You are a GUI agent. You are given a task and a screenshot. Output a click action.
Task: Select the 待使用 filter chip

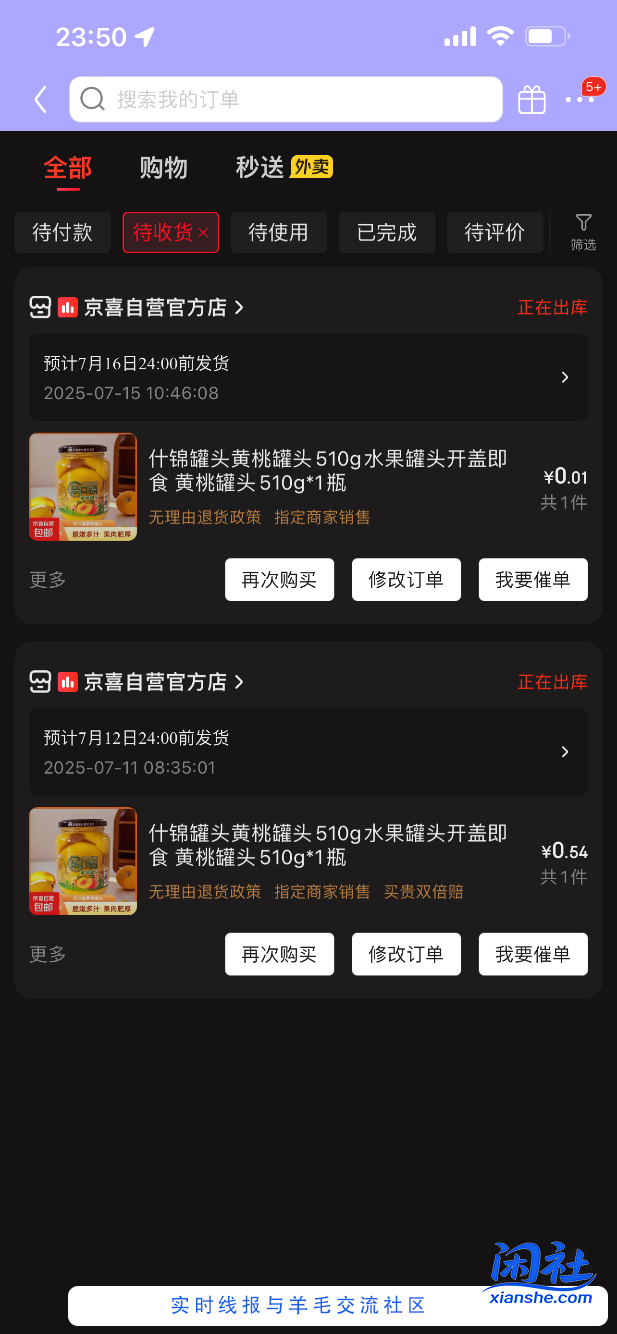(x=278, y=233)
